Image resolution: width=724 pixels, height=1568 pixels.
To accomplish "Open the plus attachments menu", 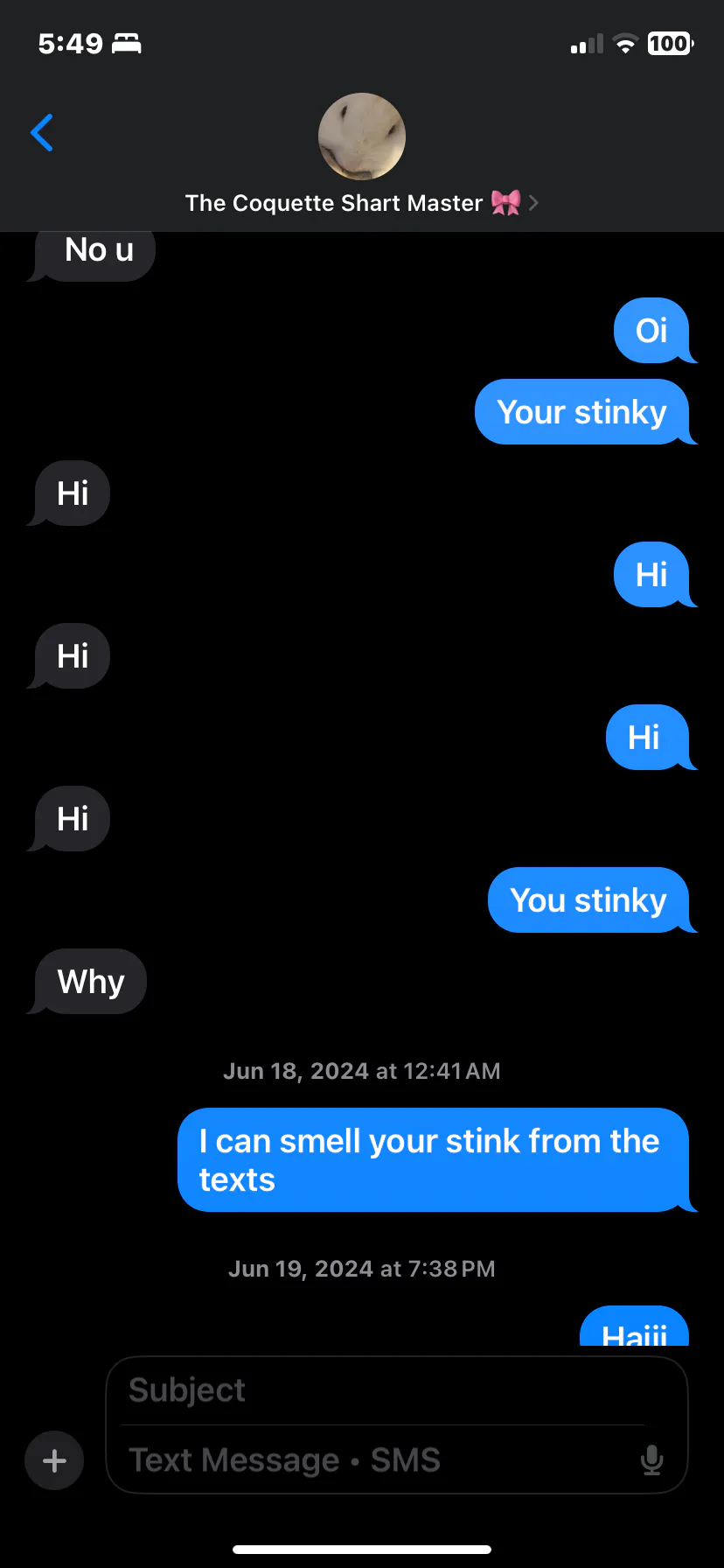I will pos(54,1460).
